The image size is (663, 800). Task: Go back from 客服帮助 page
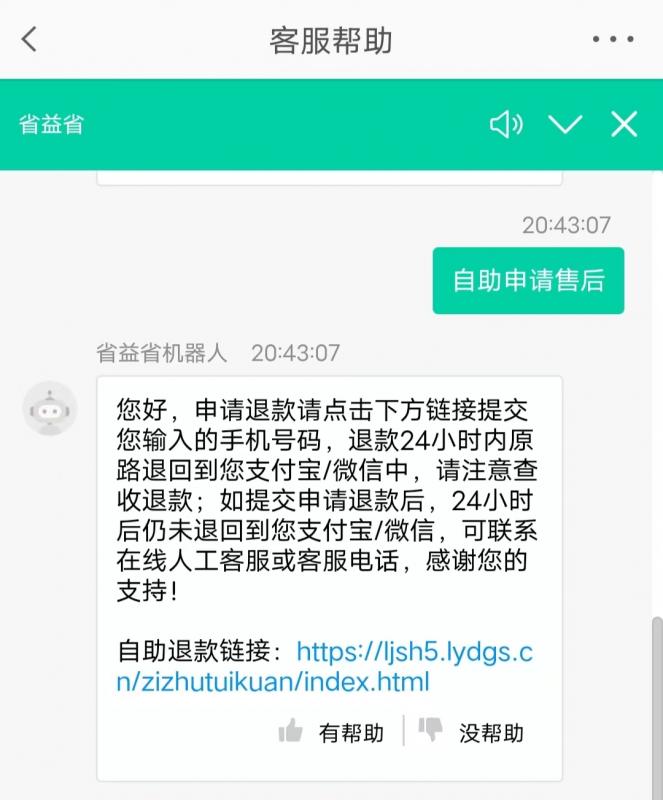29,40
